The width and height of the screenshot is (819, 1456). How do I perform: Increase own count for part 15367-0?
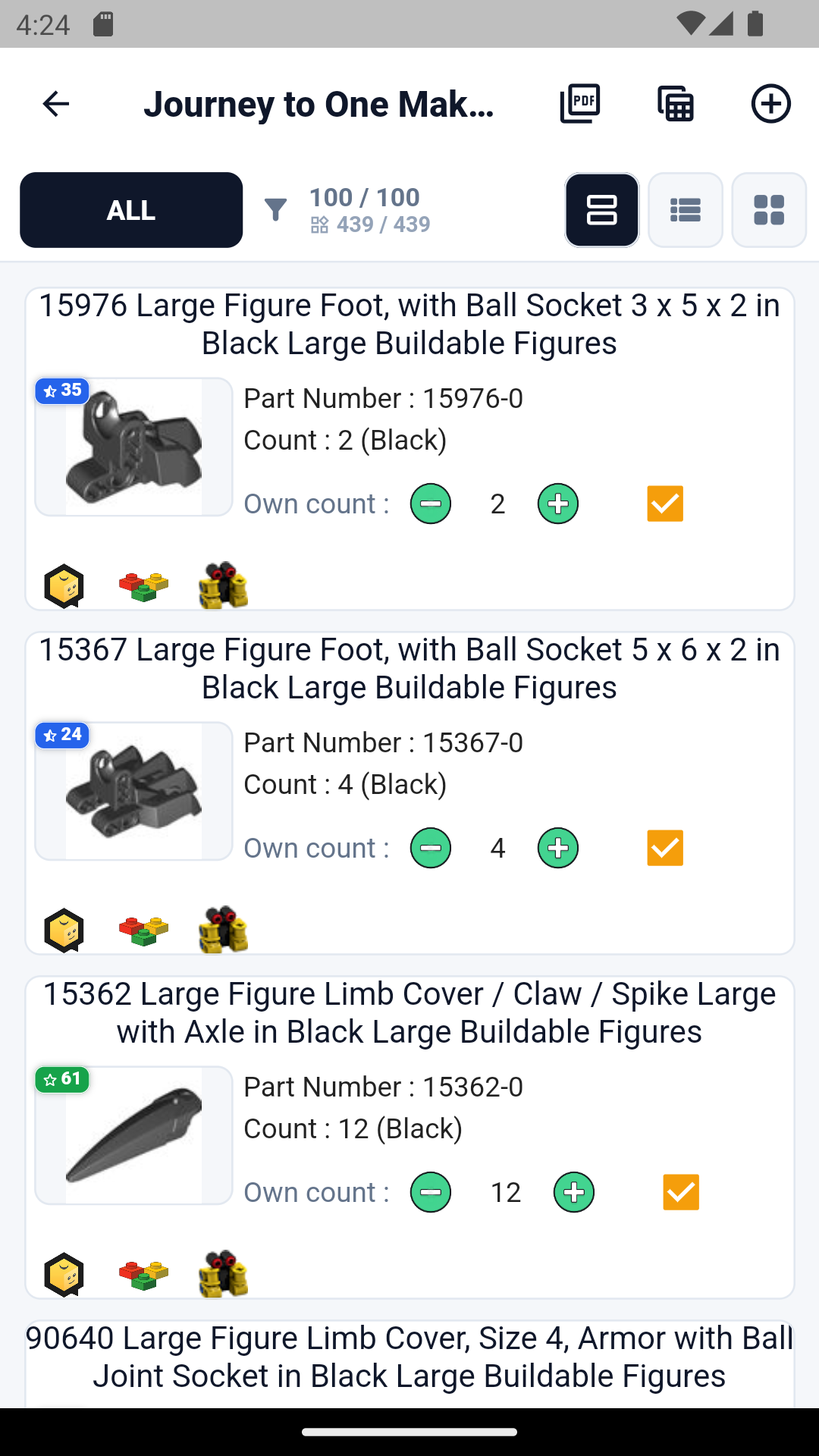(558, 848)
